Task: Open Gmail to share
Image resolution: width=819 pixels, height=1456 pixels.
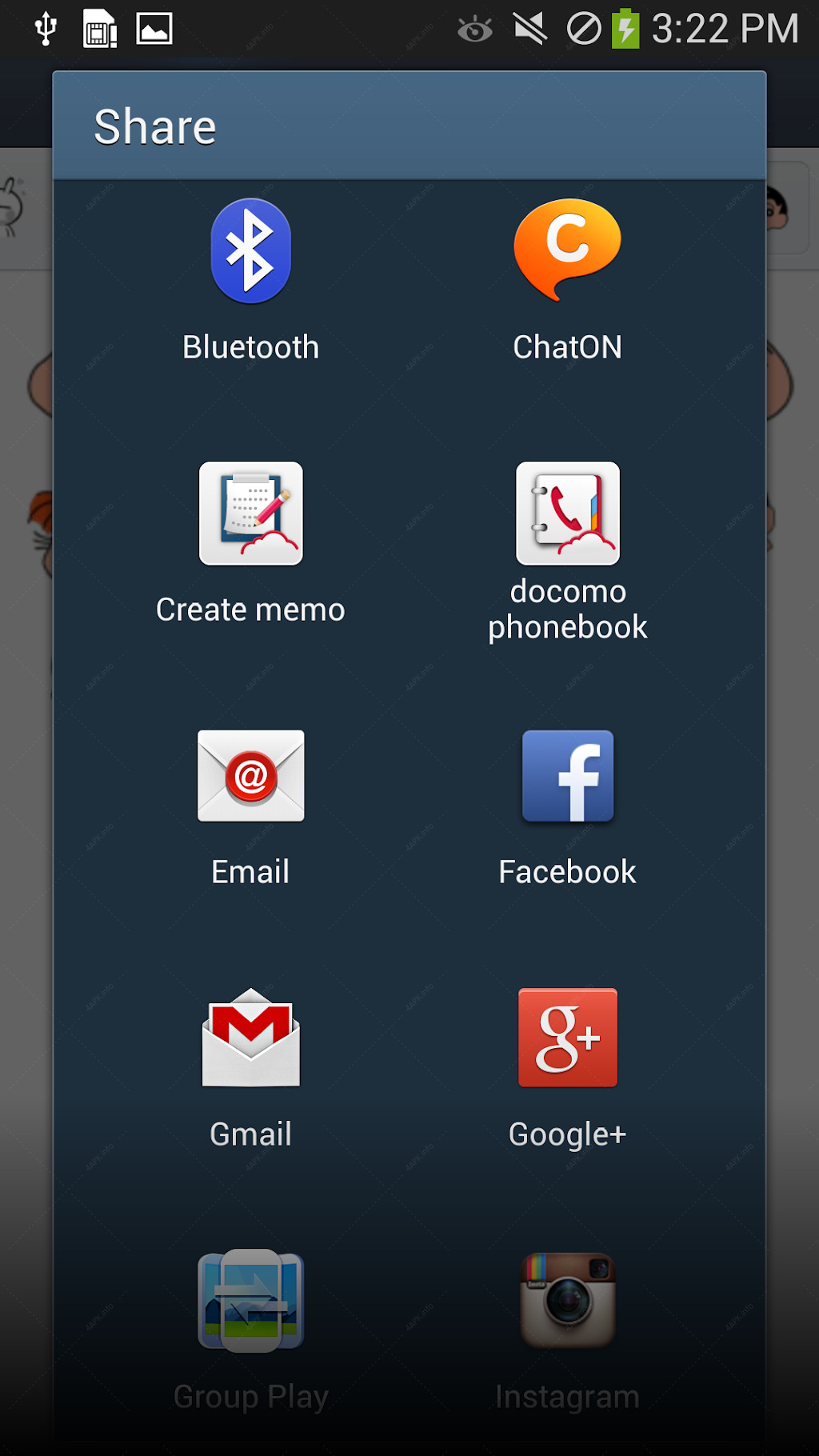Action: [250, 1069]
